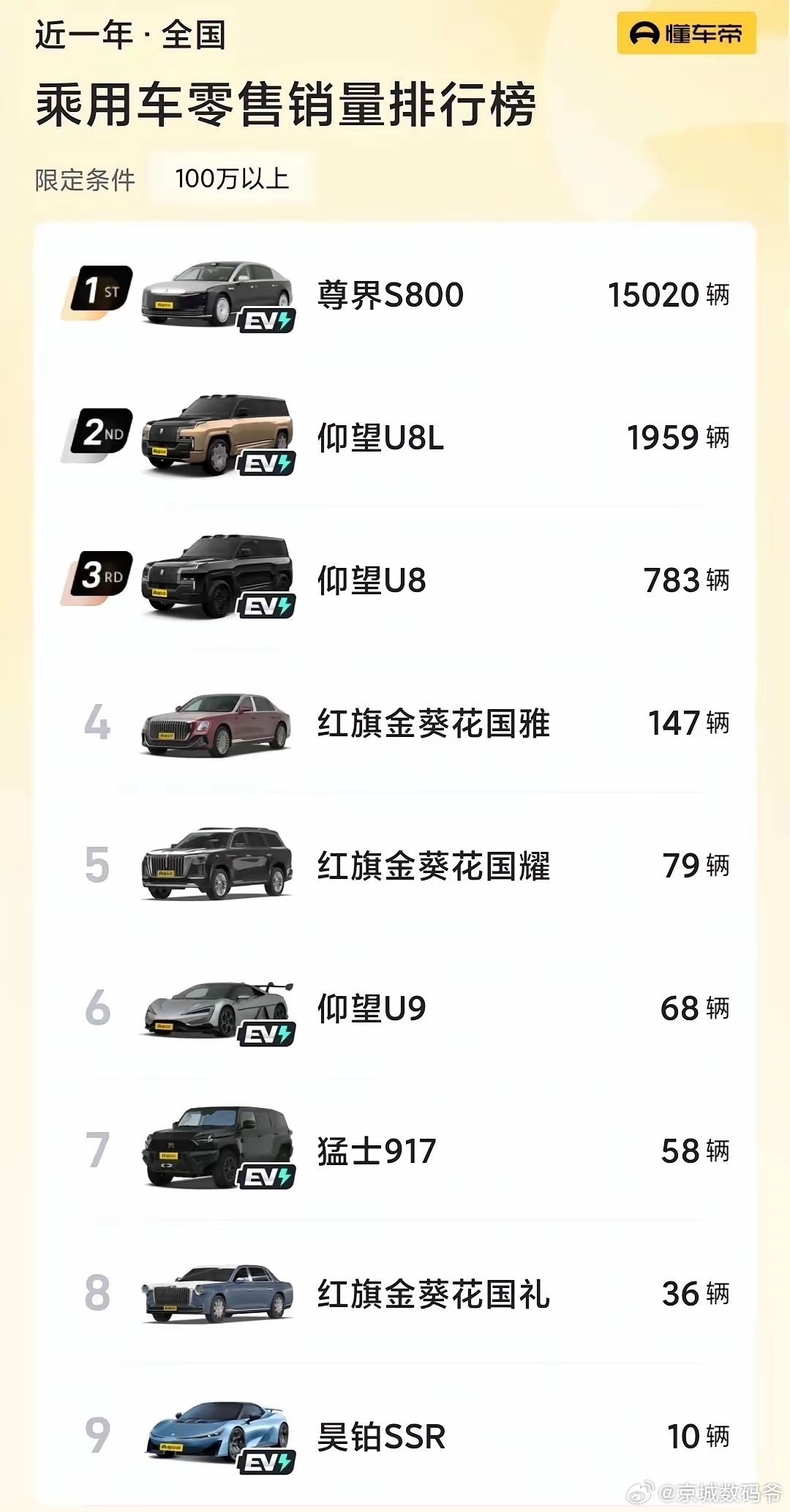Switch to the 乘用车零售销量排行榜 tab
790x1512 pixels.
pos(287,104)
